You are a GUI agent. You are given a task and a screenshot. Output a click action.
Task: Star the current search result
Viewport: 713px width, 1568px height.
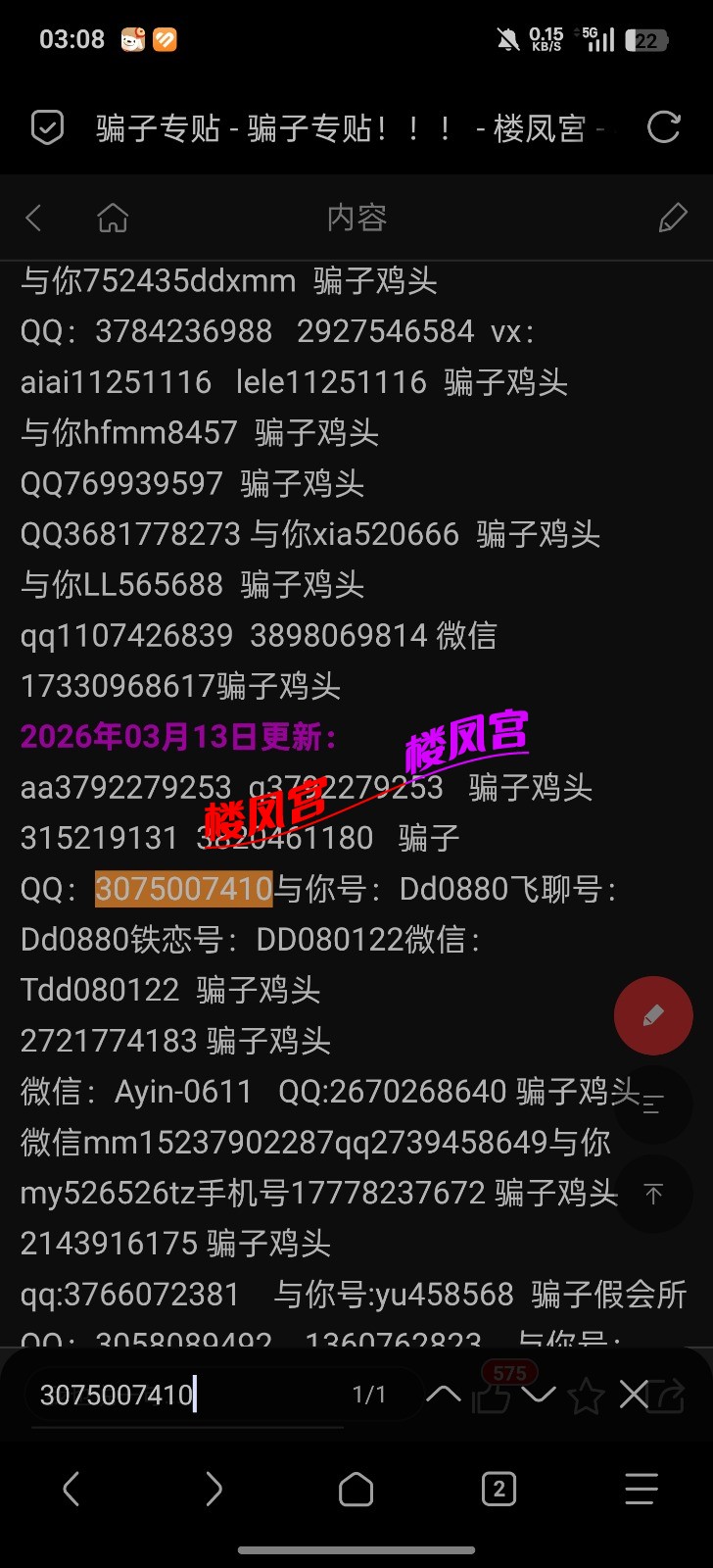(x=587, y=1395)
